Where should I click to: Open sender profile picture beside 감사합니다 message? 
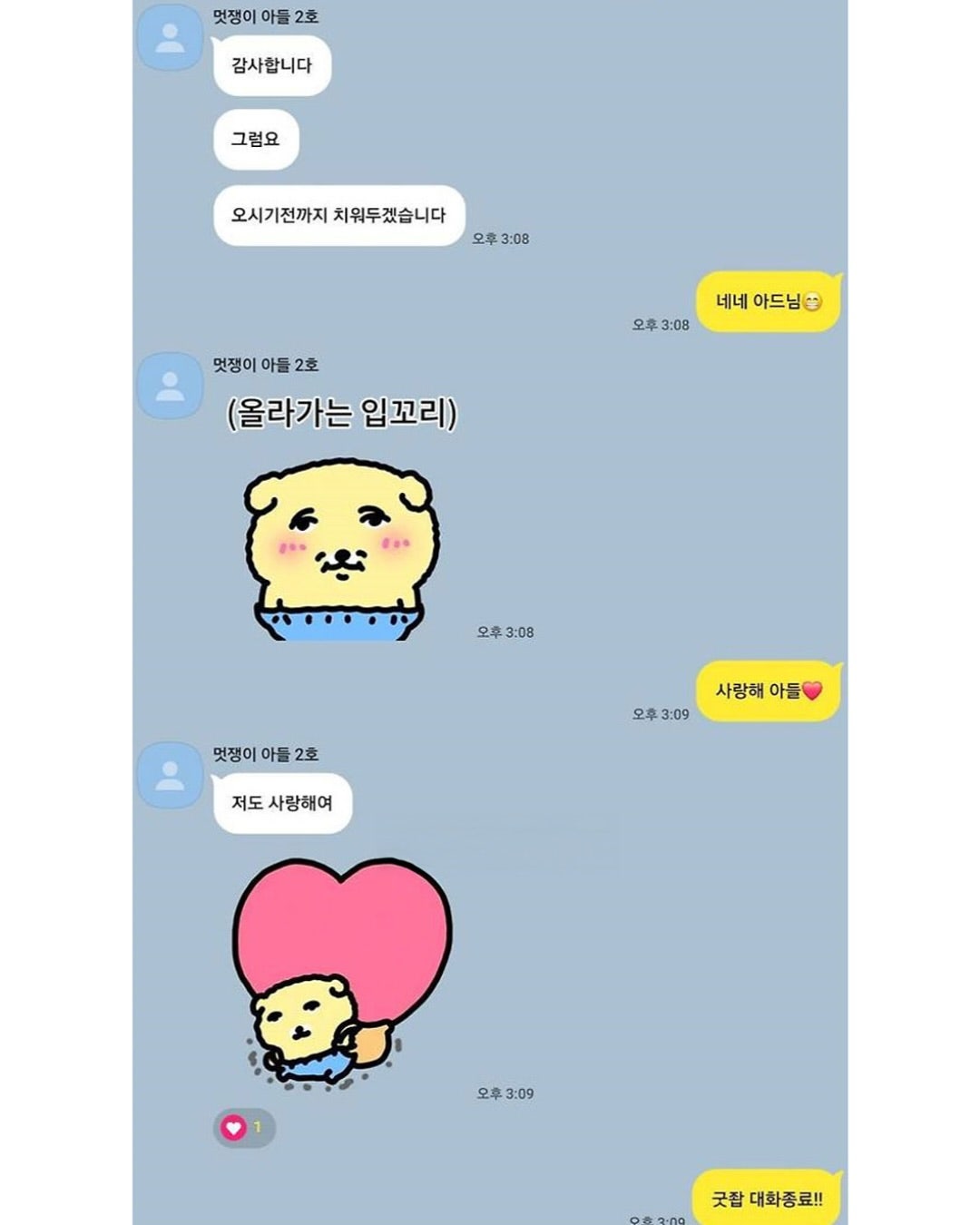pyautogui.click(x=170, y=38)
